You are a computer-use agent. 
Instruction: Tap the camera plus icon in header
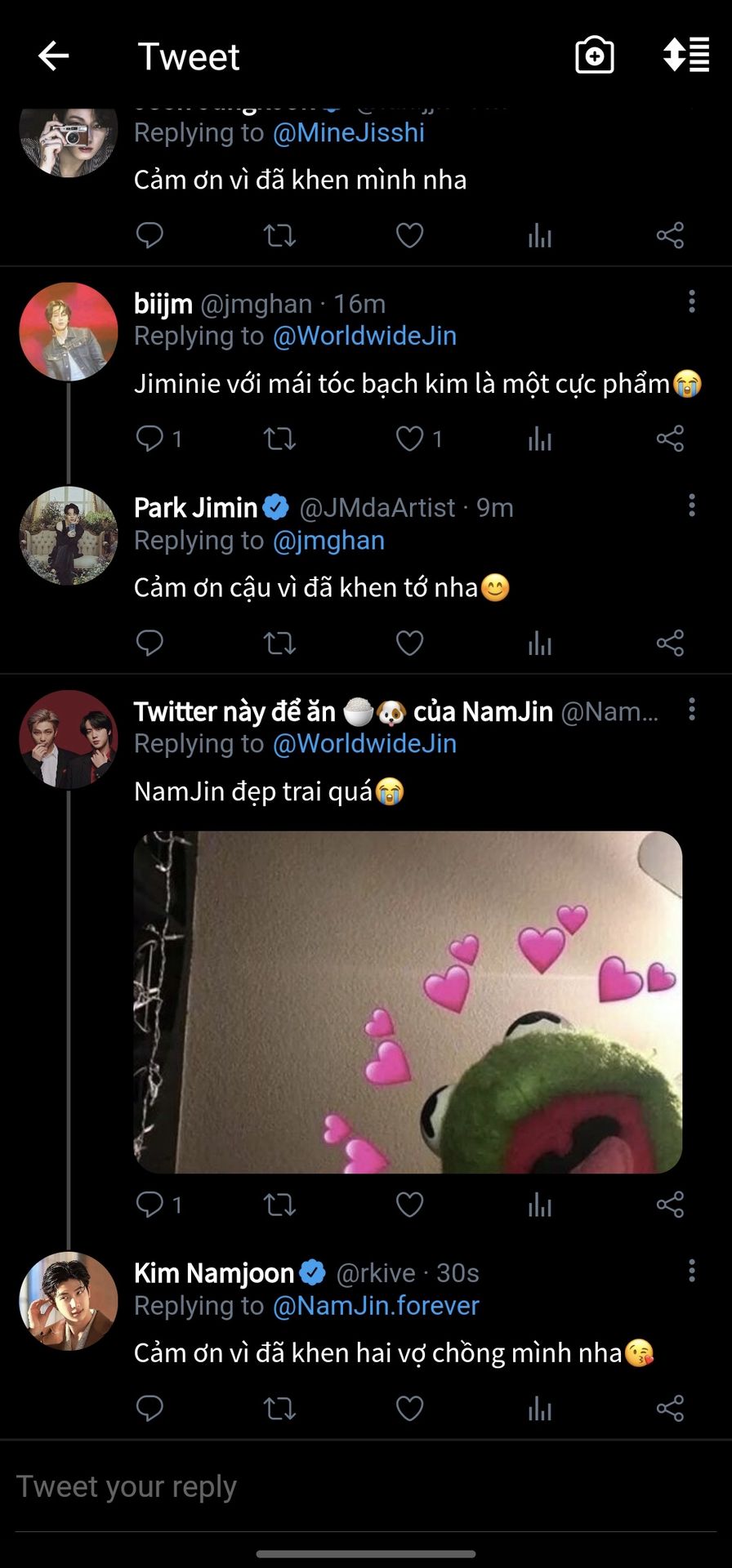594,56
